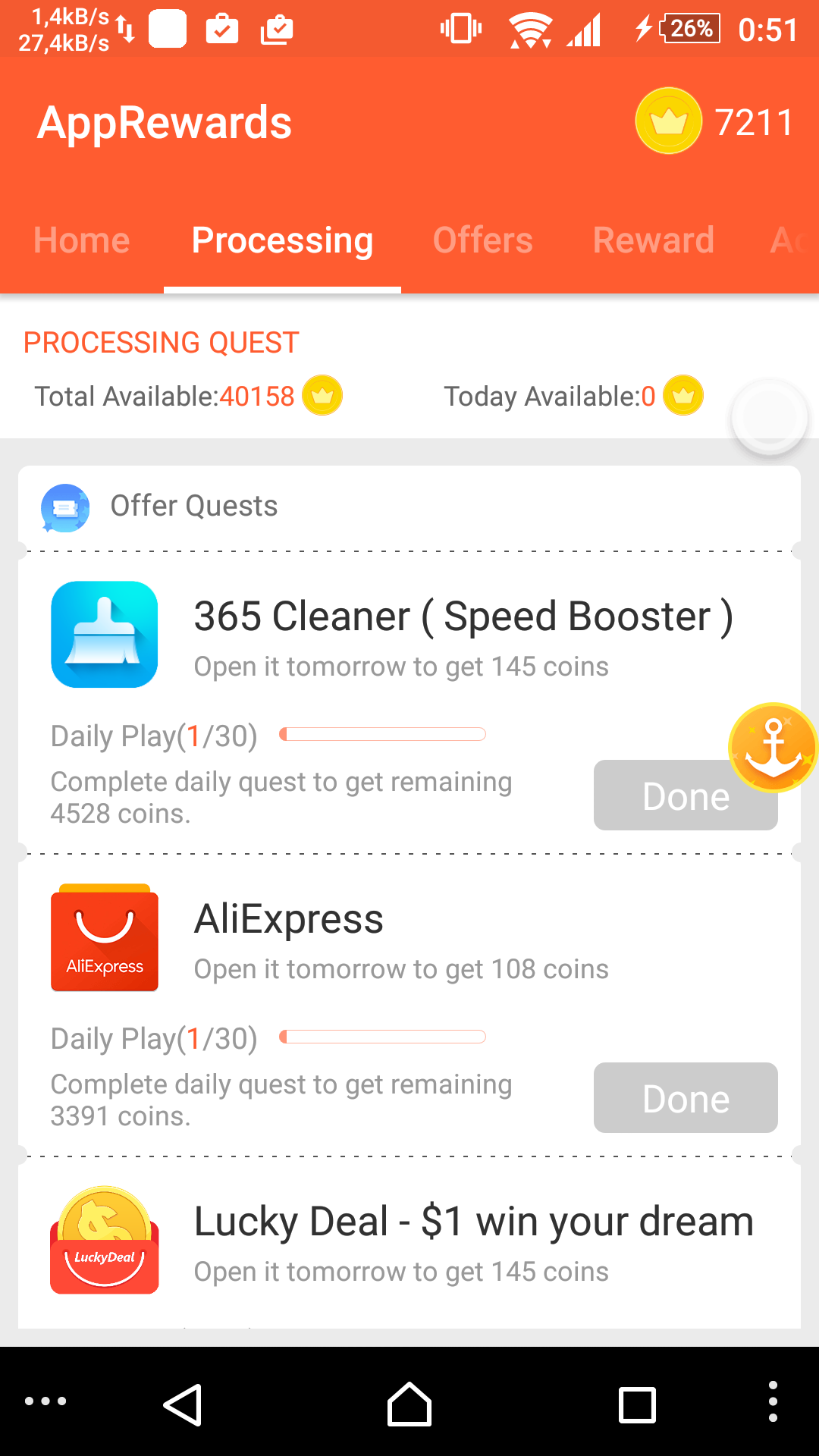This screenshot has width=819, height=1456.
Task: Switch to the Home tab
Action: pyautogui.click(x=82, y=240)
